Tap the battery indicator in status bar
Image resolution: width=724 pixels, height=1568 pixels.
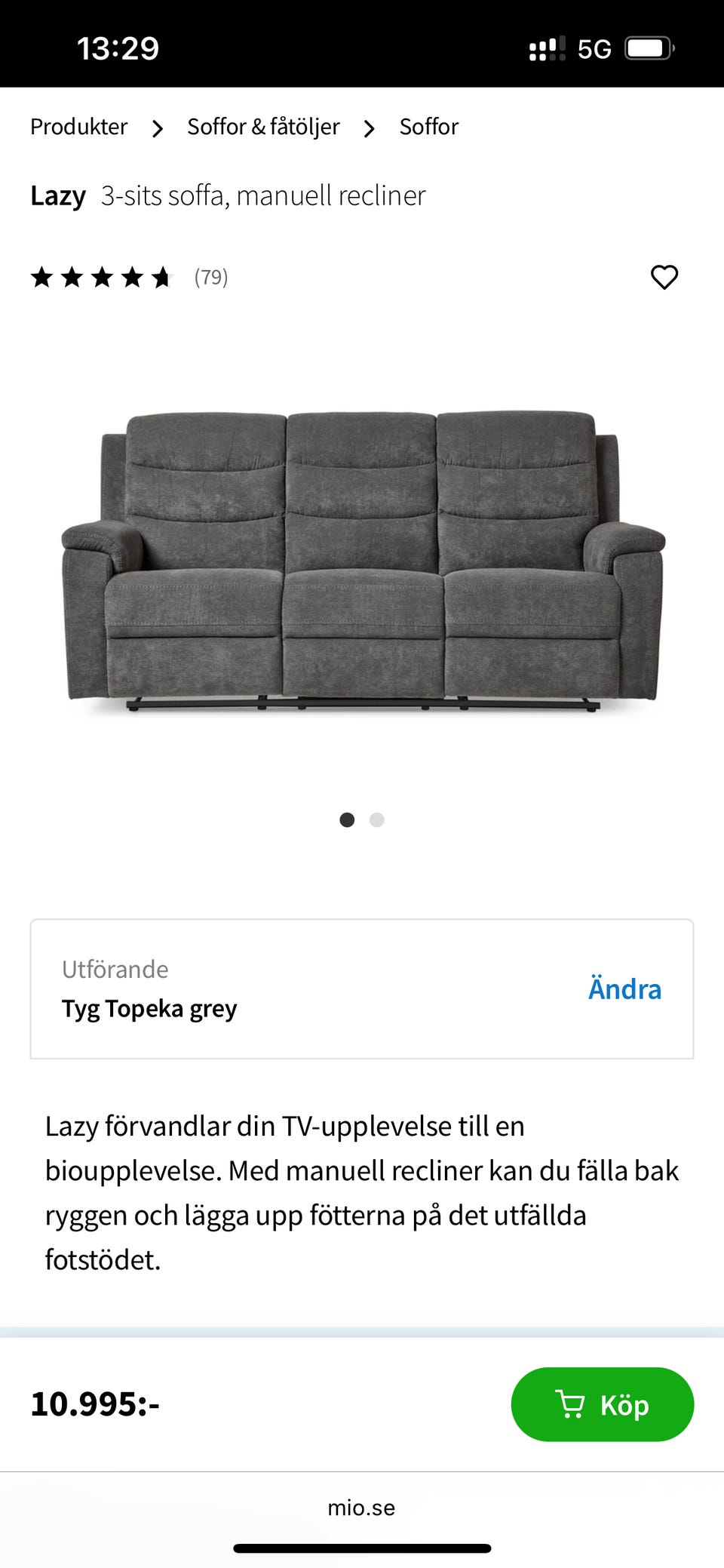click(x=650, y=48)
